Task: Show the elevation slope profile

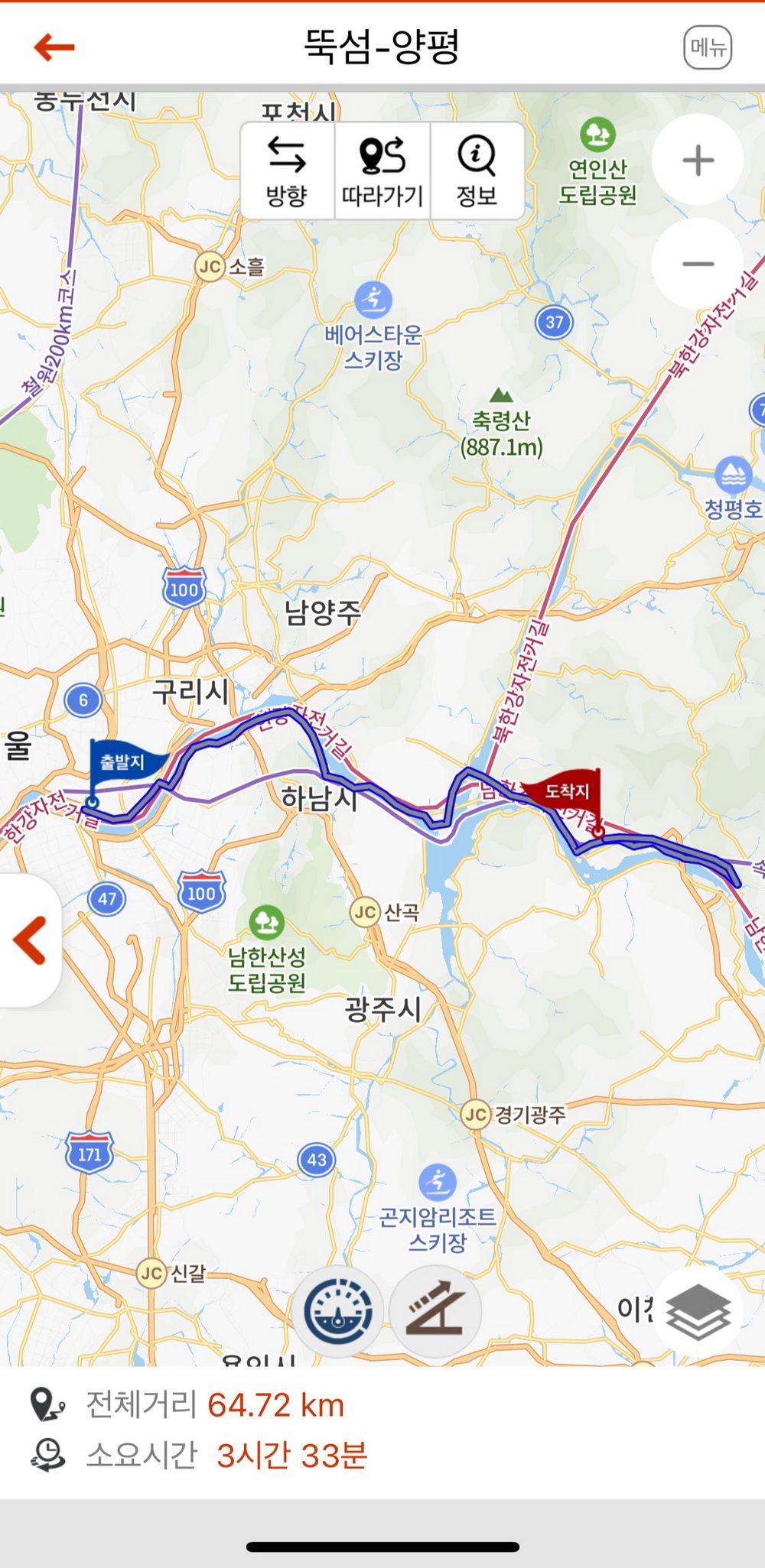Action: pos(436,1311)
